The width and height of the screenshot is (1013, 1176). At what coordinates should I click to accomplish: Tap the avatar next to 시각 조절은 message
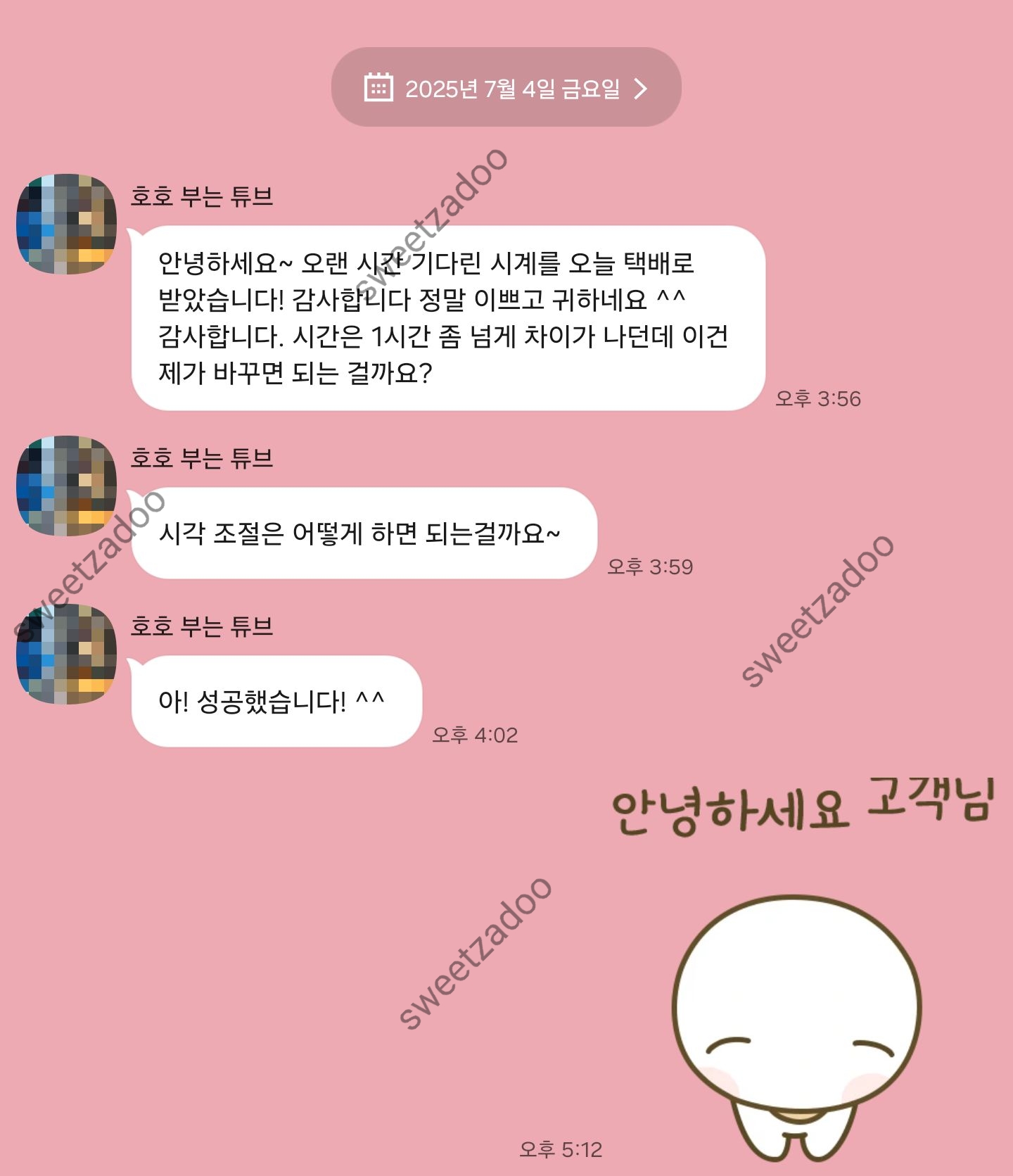66,486
